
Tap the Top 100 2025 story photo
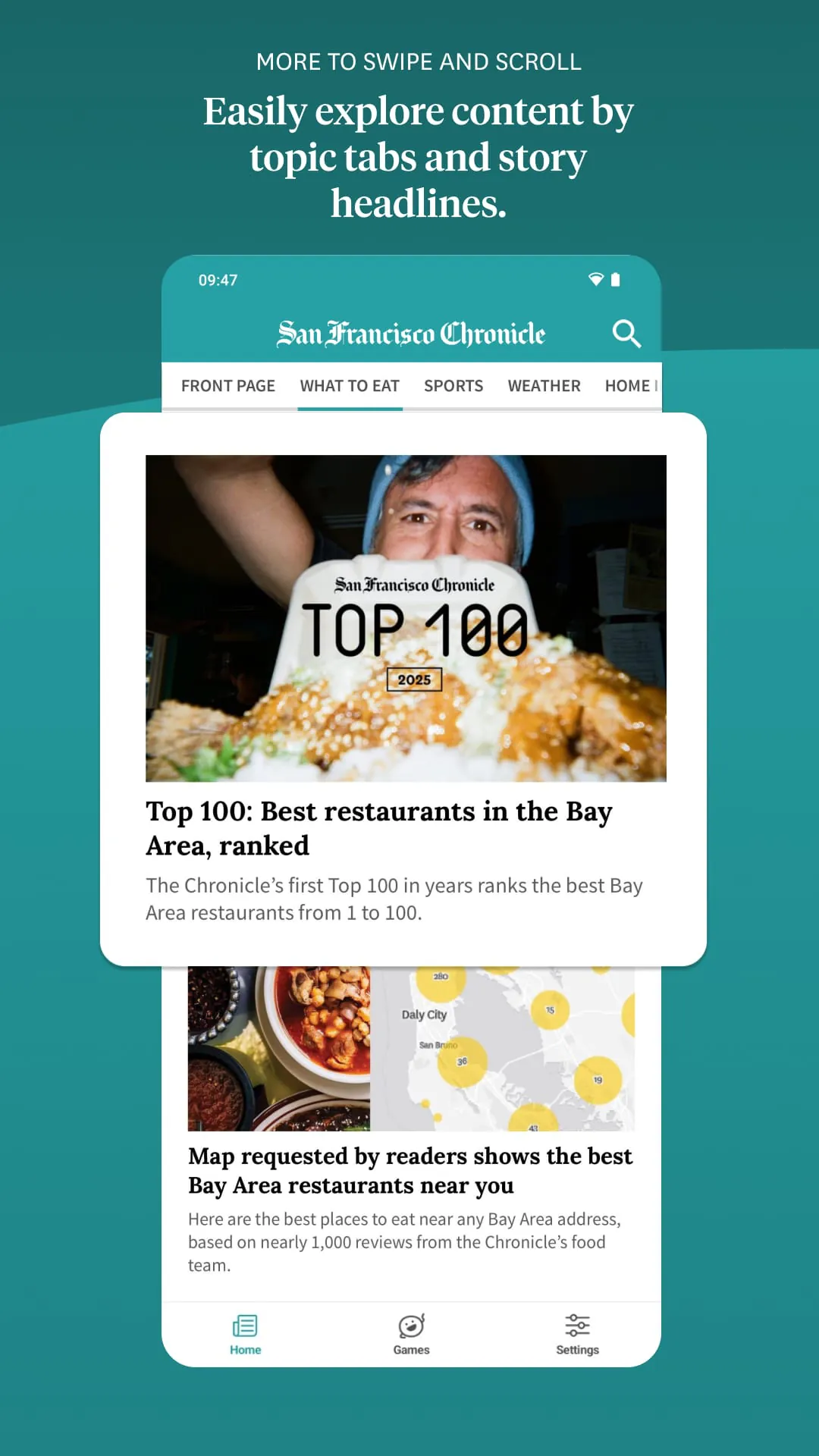click(406, 617)
